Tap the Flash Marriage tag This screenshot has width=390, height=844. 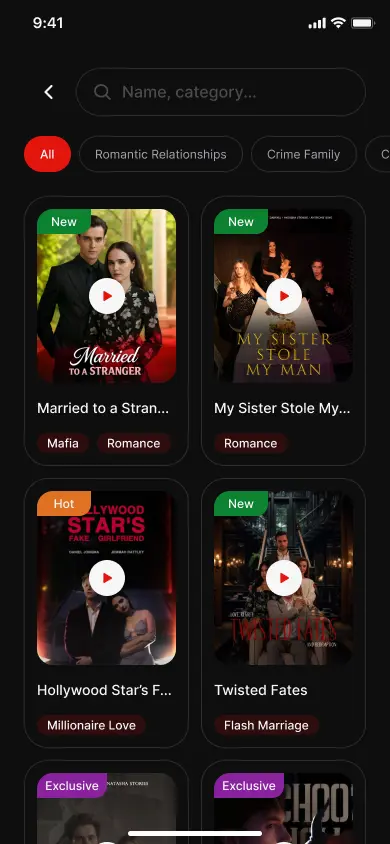coord(266,726)
